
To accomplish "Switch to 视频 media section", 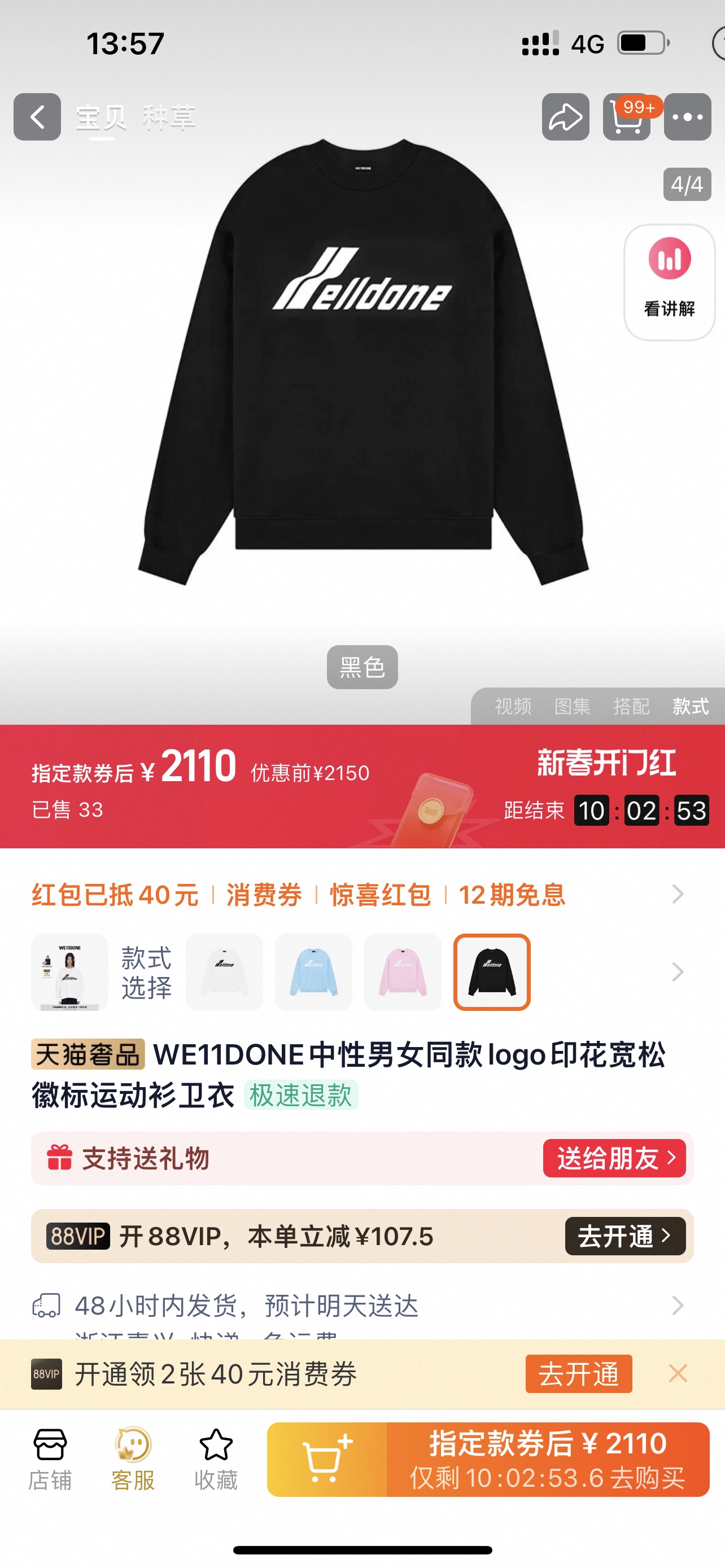I will click(513, 706).
